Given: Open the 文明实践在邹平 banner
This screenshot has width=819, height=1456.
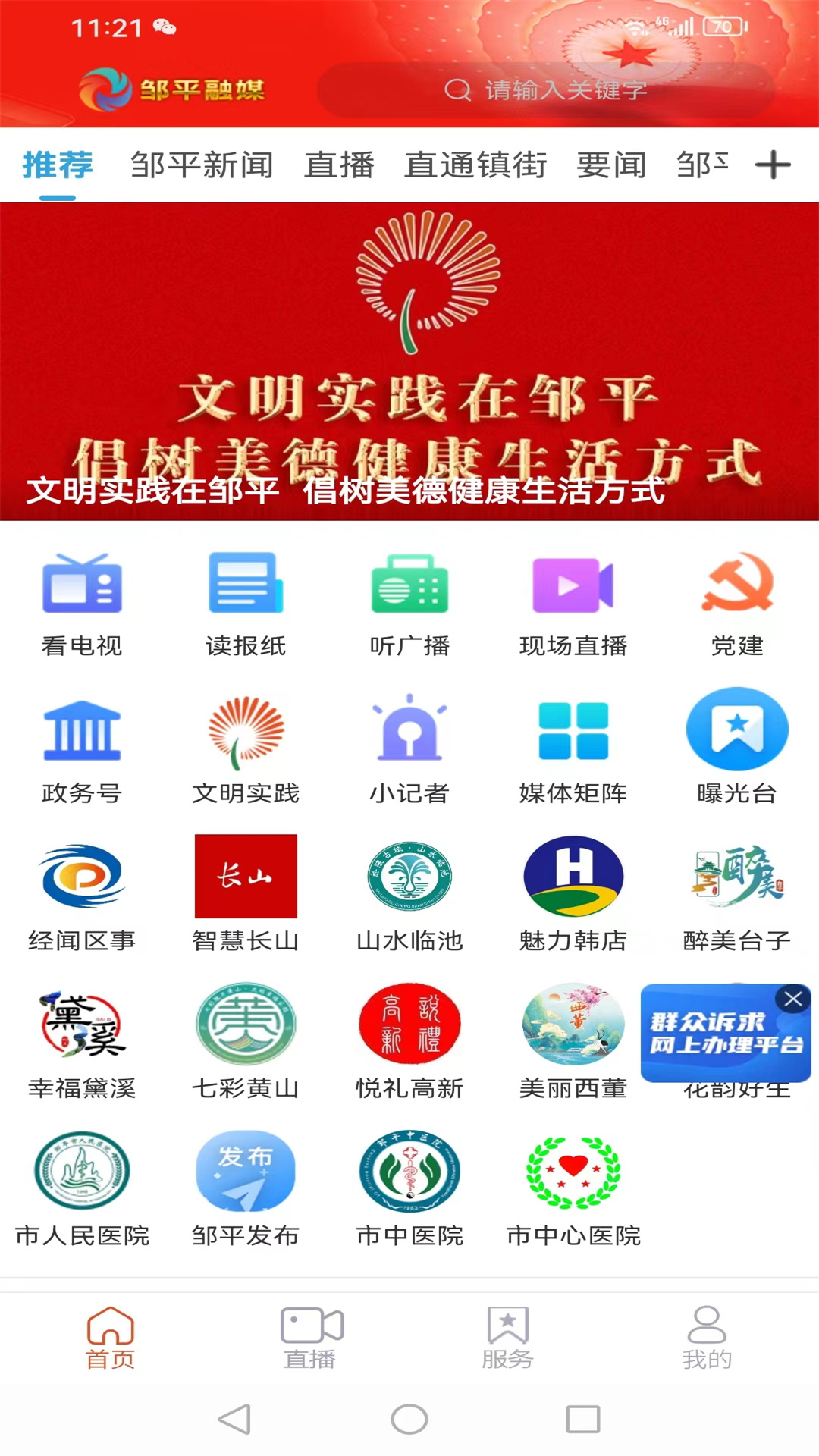Looking at the screenshot, I should pos(409,361).
